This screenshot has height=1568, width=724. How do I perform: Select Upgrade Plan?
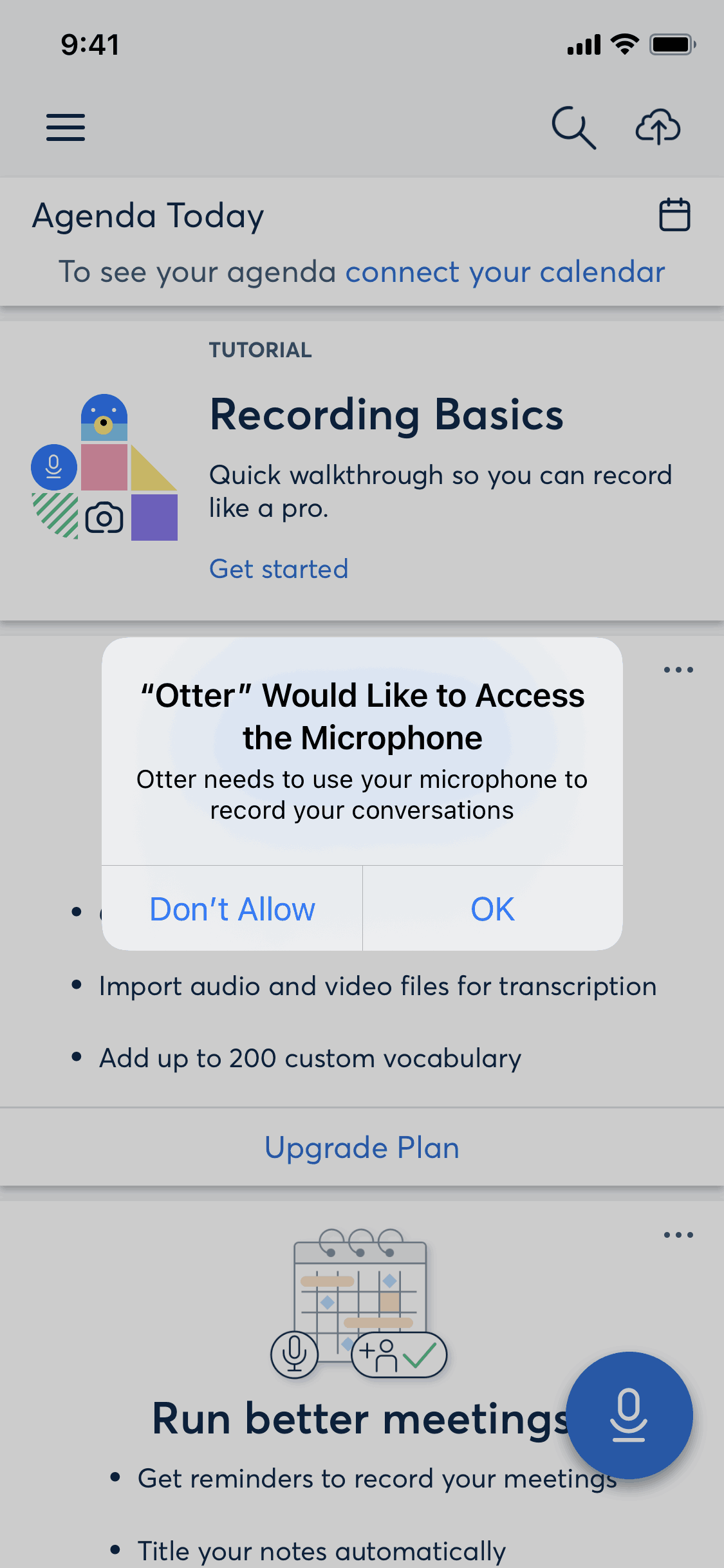coord(362,1148)
